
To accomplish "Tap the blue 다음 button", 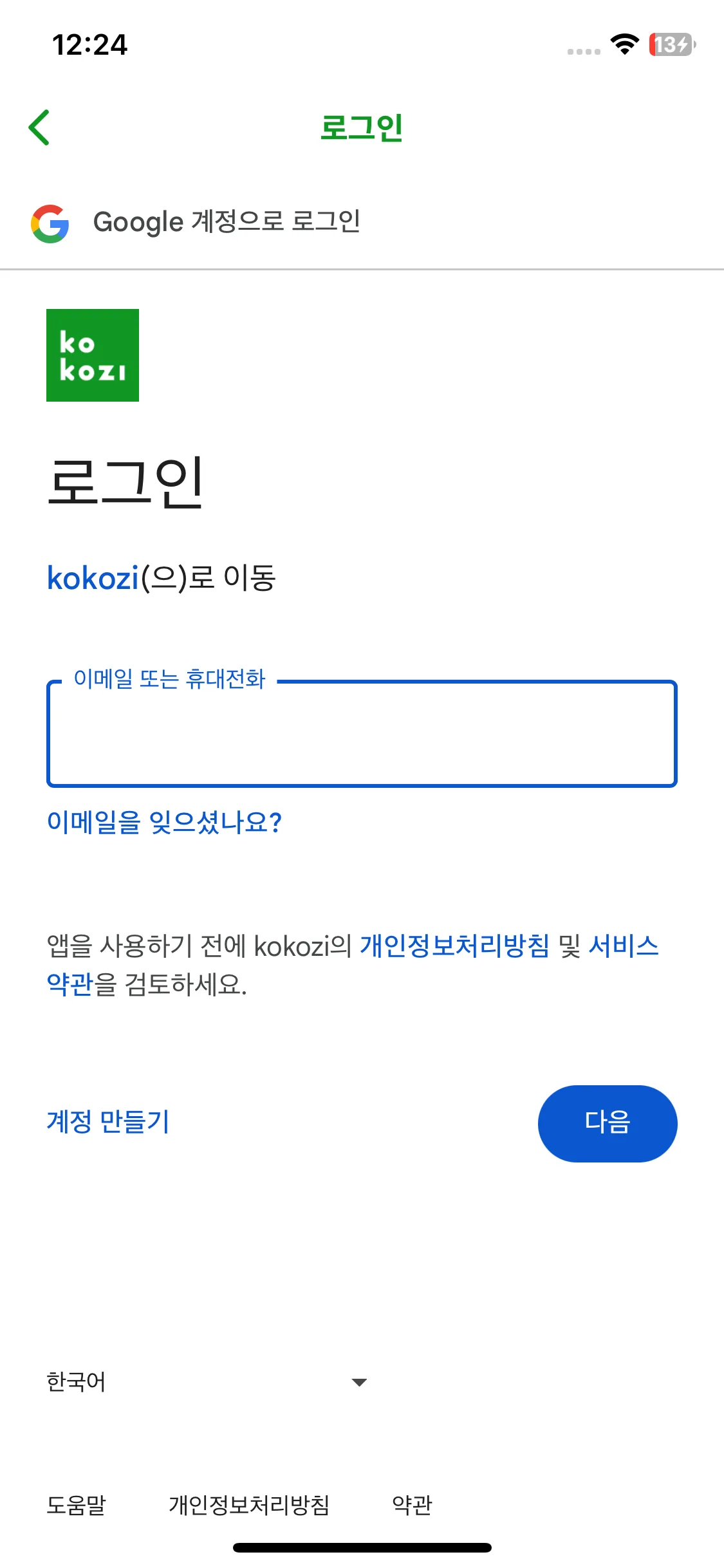I will (x=607, y=1123).
